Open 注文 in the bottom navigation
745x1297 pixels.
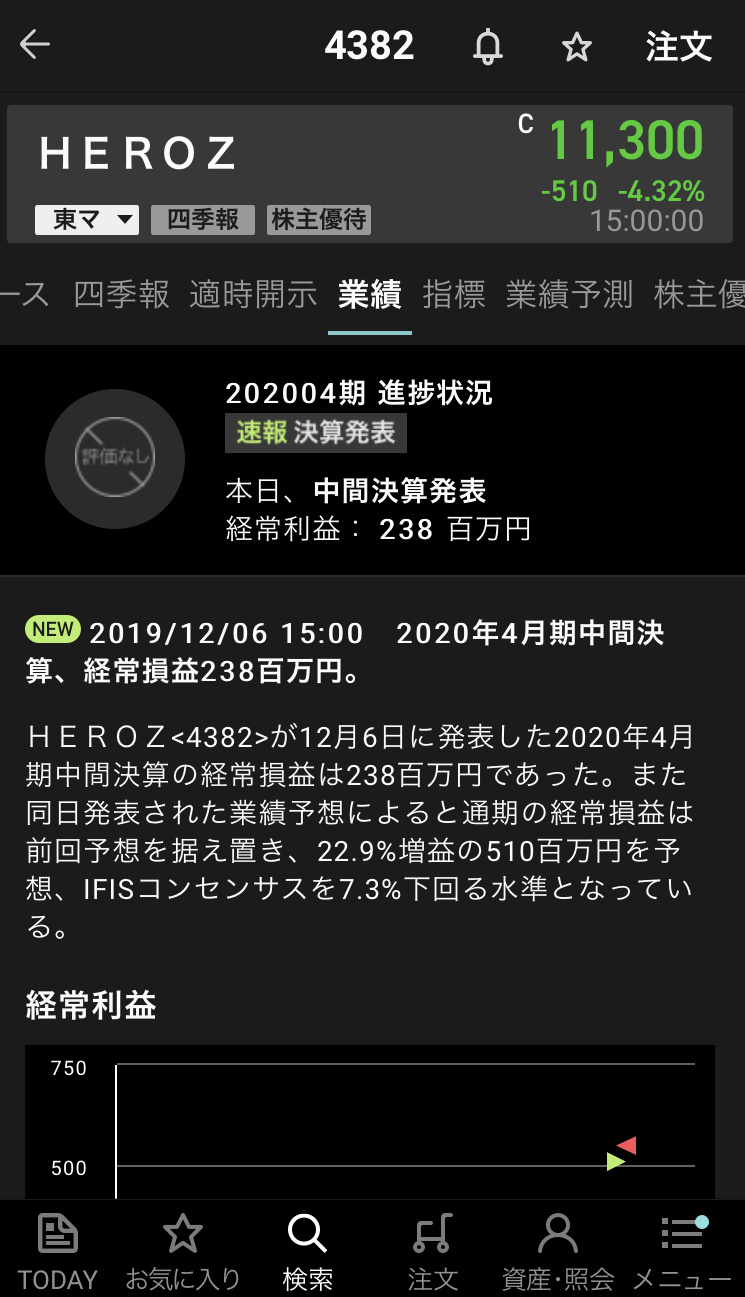pyautogui.click(x=433, y=1250)
